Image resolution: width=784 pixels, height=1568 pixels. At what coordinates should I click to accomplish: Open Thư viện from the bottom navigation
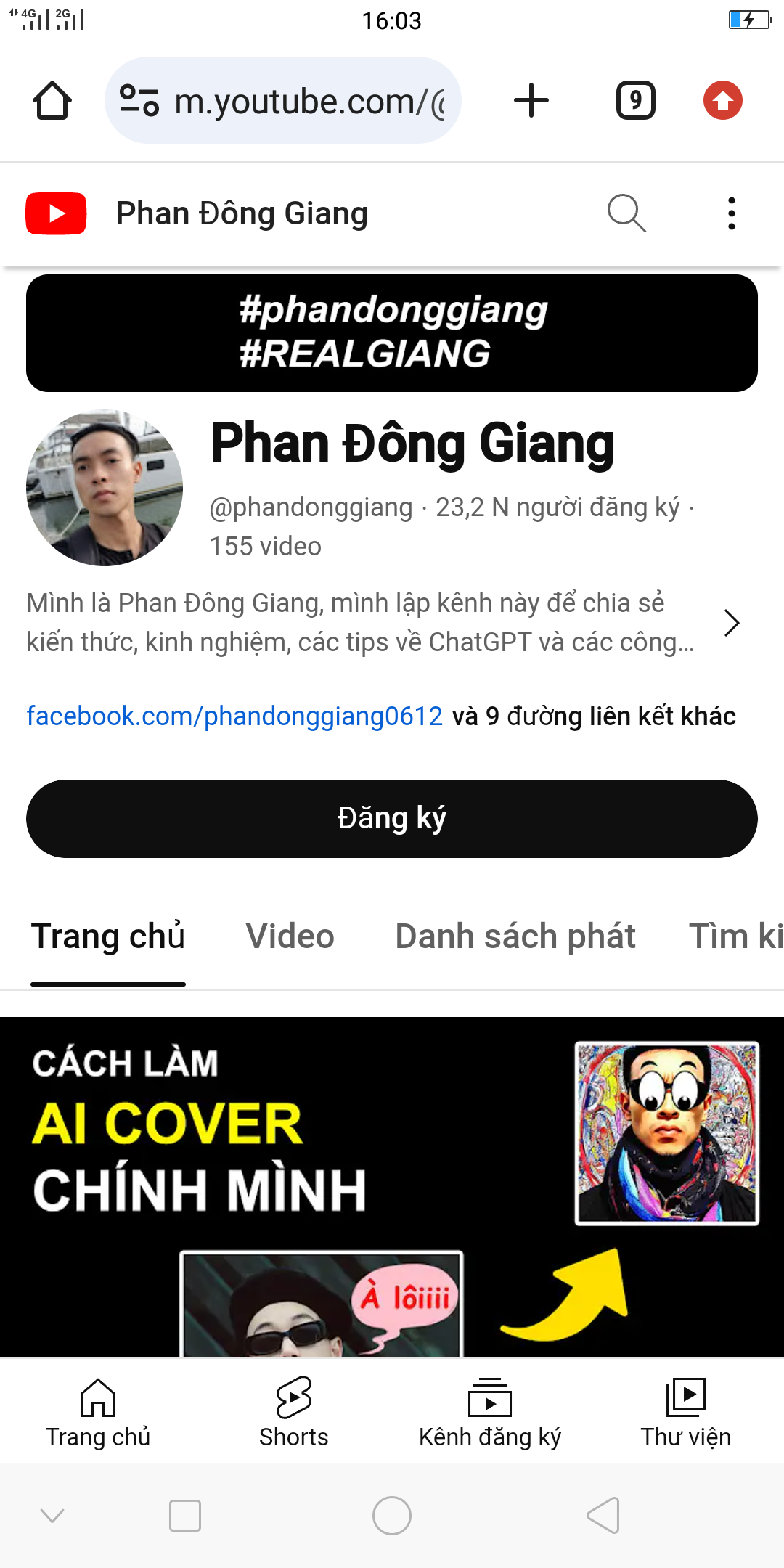tap(685, 1408)
